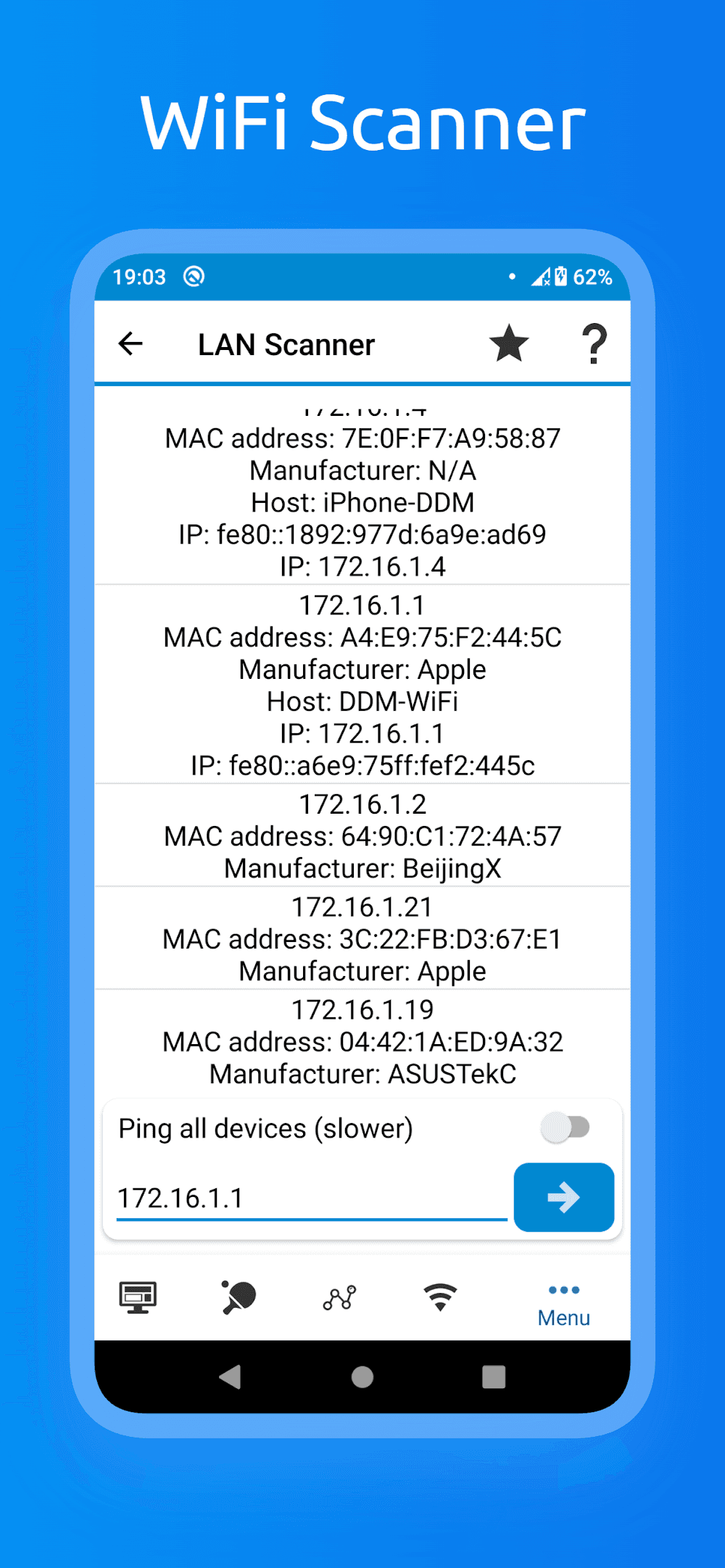The height and width of the screenshot is (1568, 725).
Task: Click the 172.16.1.1 address input field
Action: pos(312,1198)
